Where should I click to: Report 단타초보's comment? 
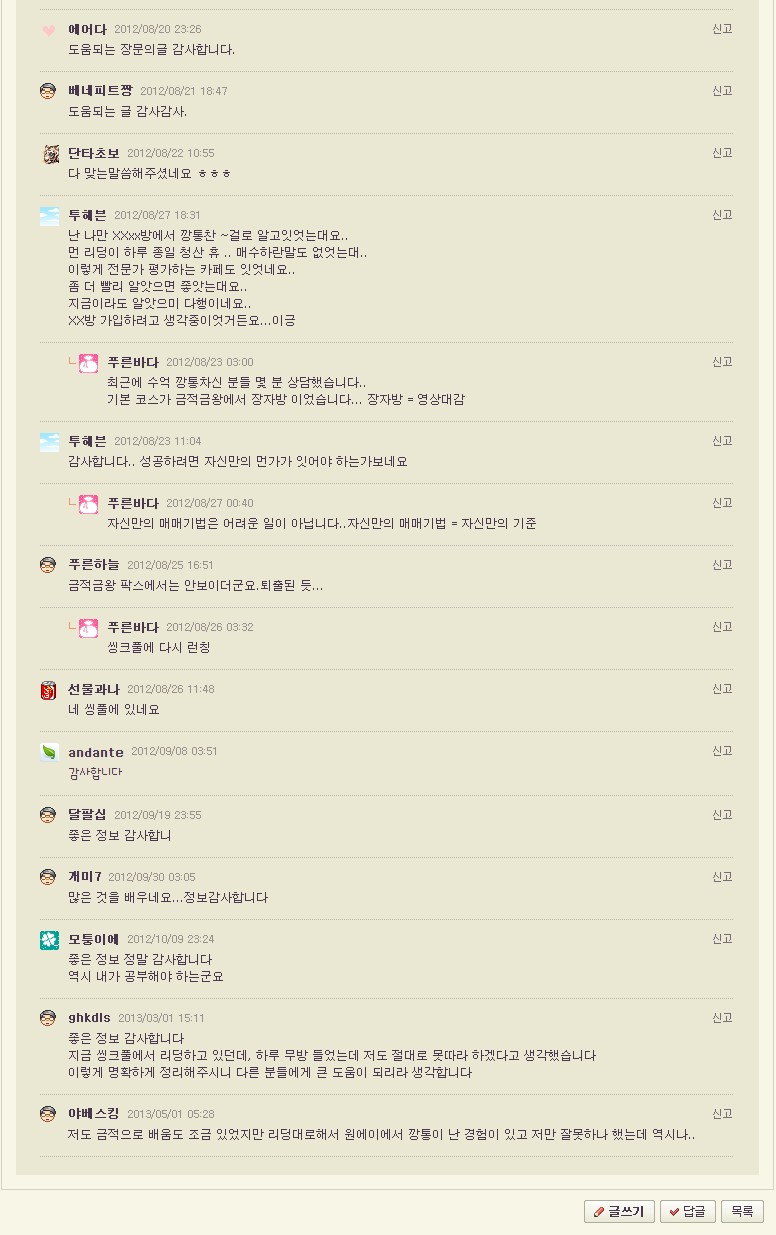pos(722,153)
